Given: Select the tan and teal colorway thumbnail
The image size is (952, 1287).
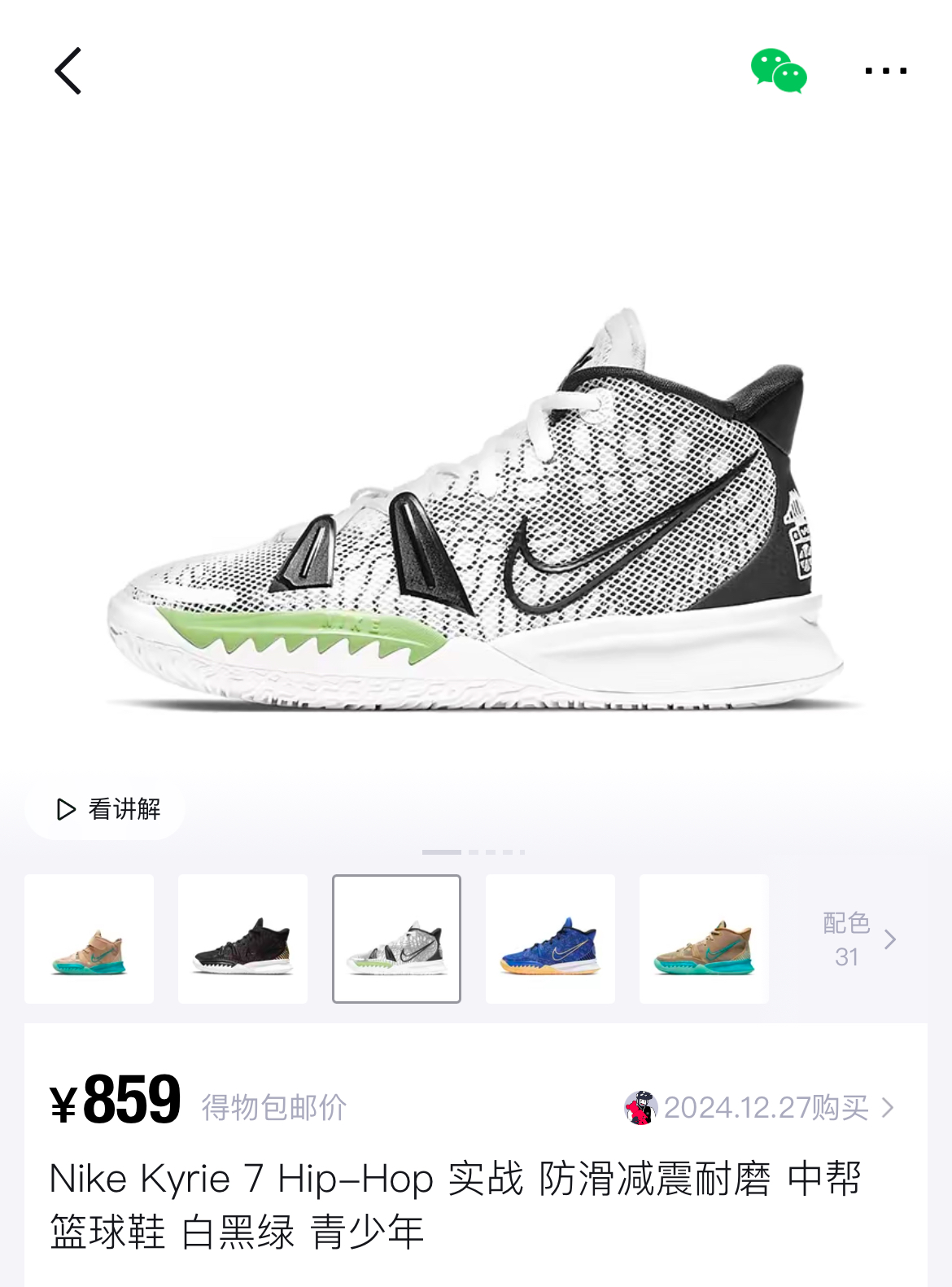Looking at the screenshot, I should point(90,939).
